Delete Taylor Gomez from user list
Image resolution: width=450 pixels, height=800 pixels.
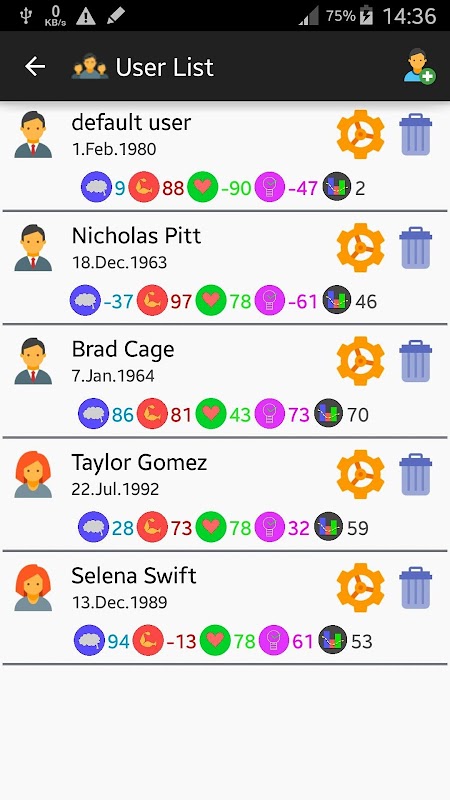tap(416, 474)
